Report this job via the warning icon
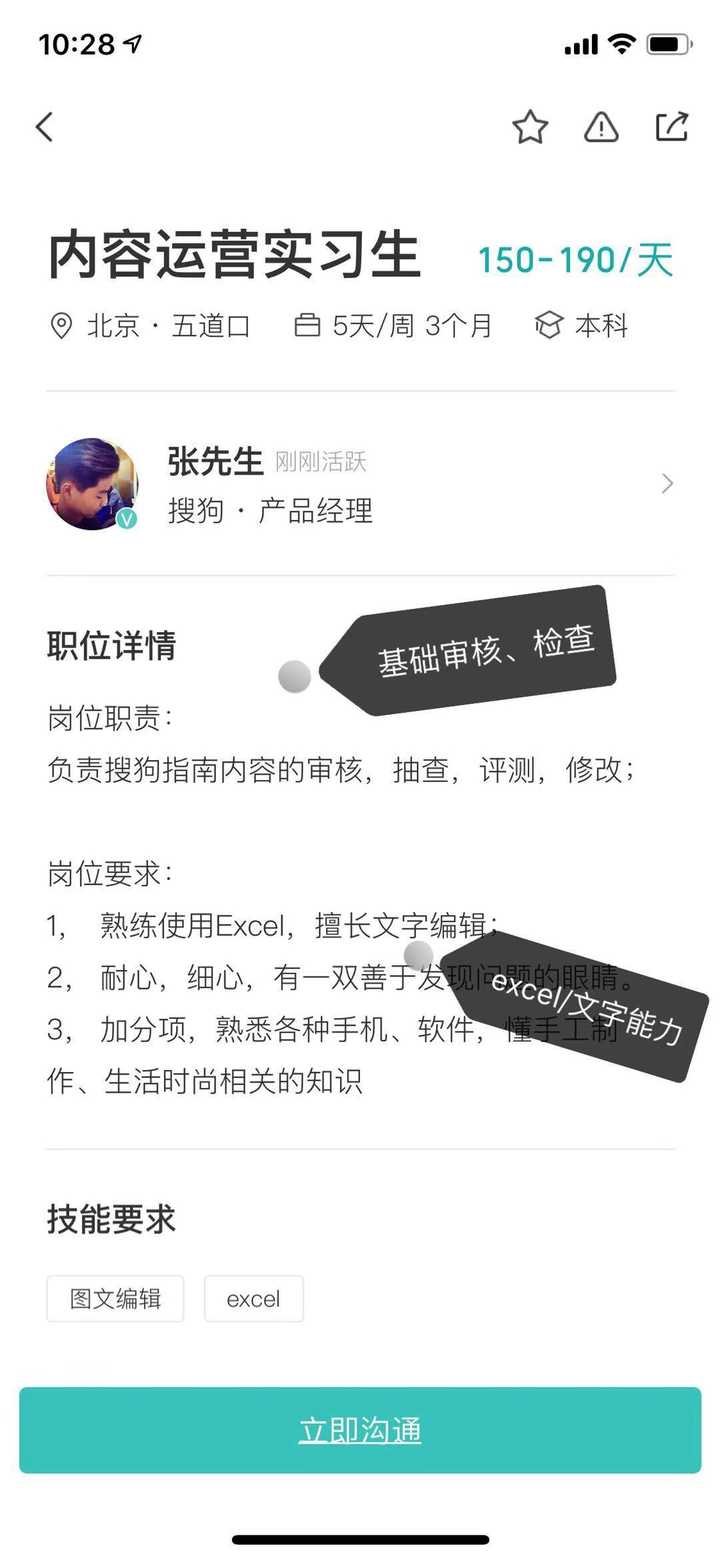This screenshot has width=720, height=1560. 601,127
